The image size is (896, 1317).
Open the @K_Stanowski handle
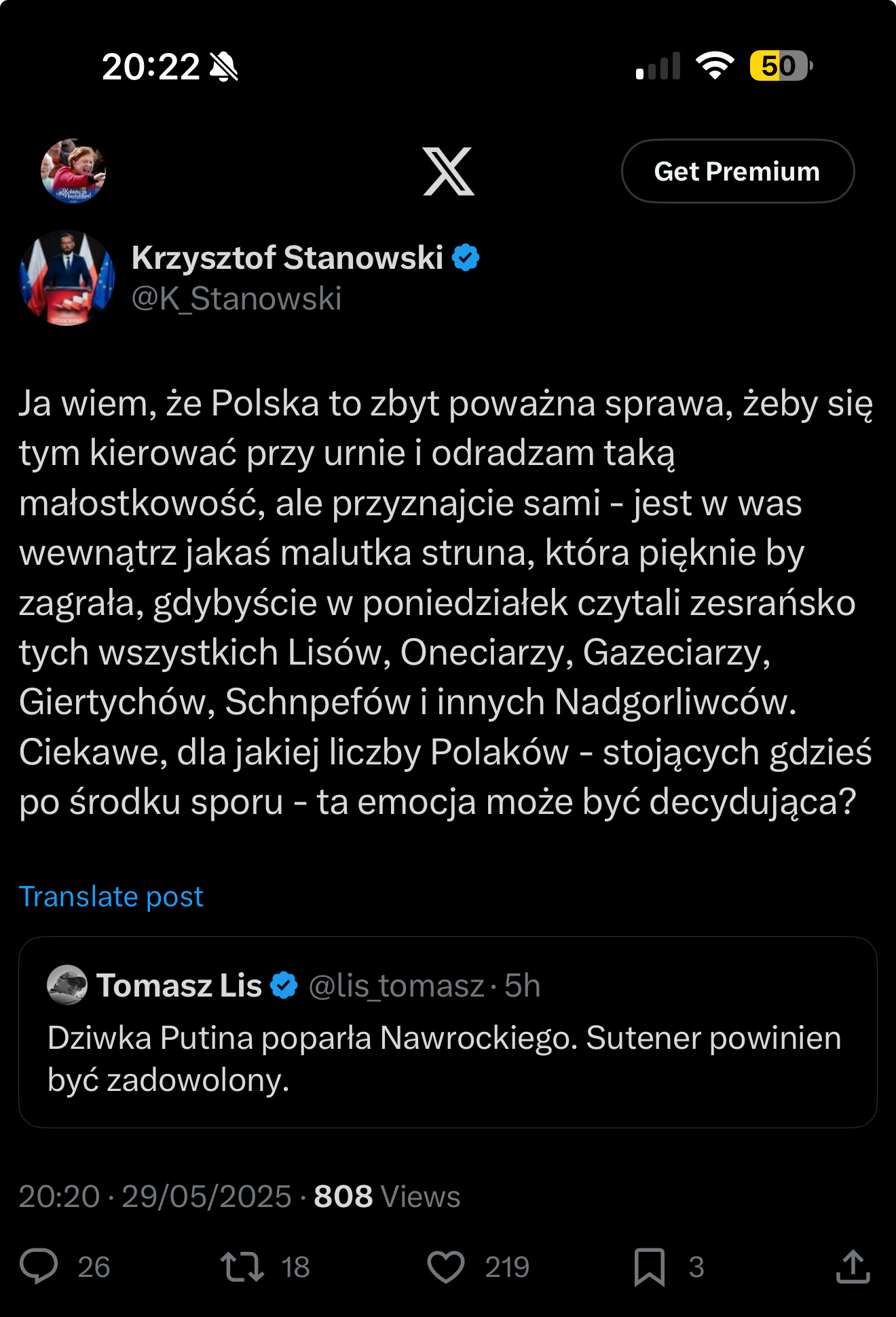click(236, 299)
